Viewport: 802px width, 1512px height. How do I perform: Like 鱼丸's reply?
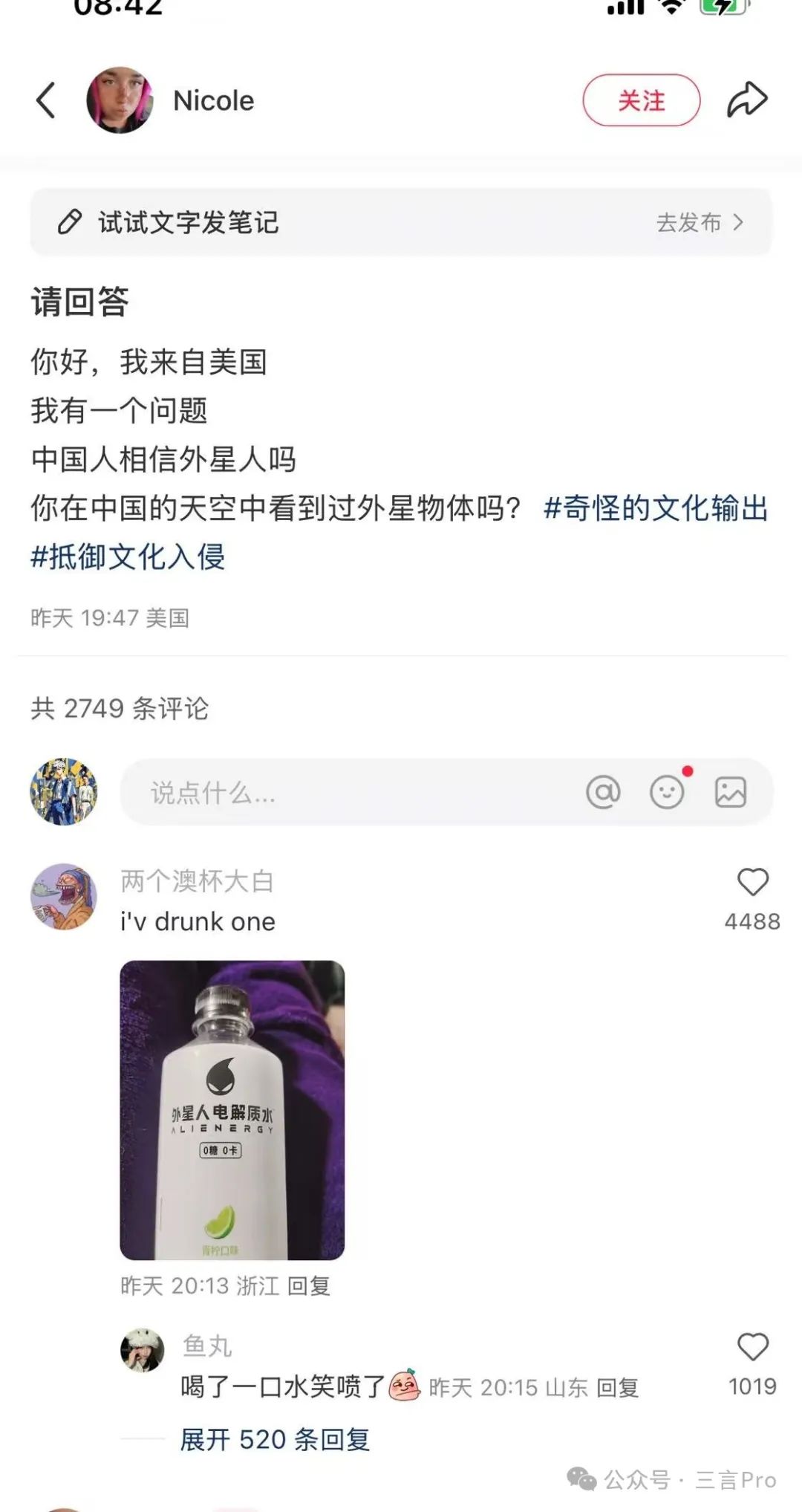click(x=752, y=1347)
